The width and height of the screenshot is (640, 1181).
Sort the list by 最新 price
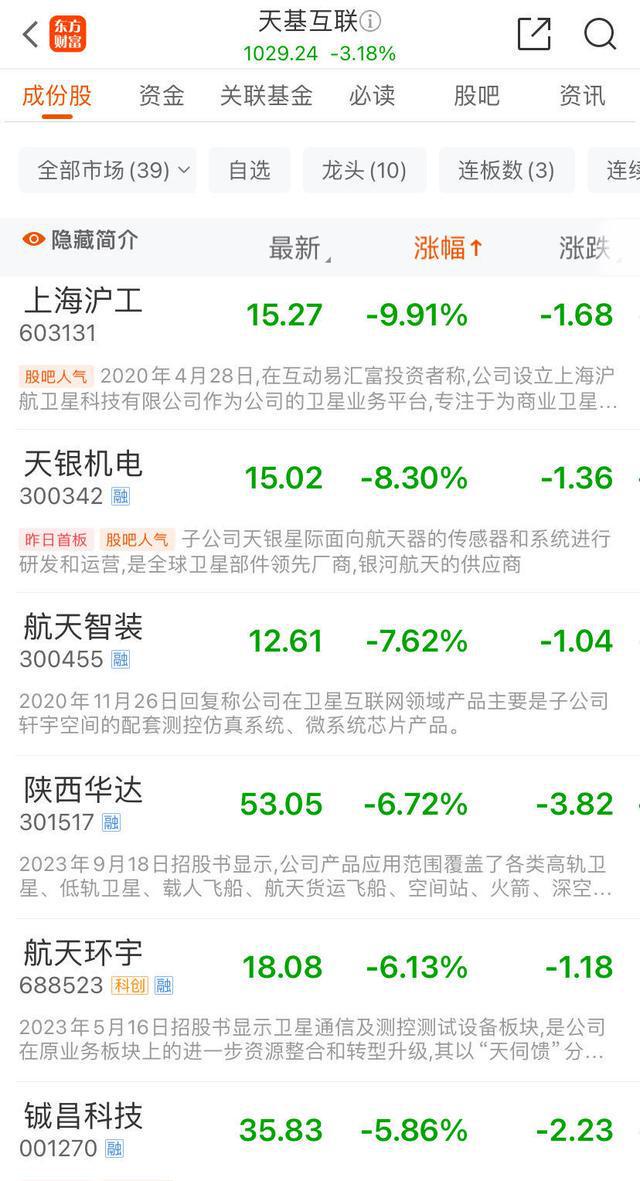click(x=298, y=248)
